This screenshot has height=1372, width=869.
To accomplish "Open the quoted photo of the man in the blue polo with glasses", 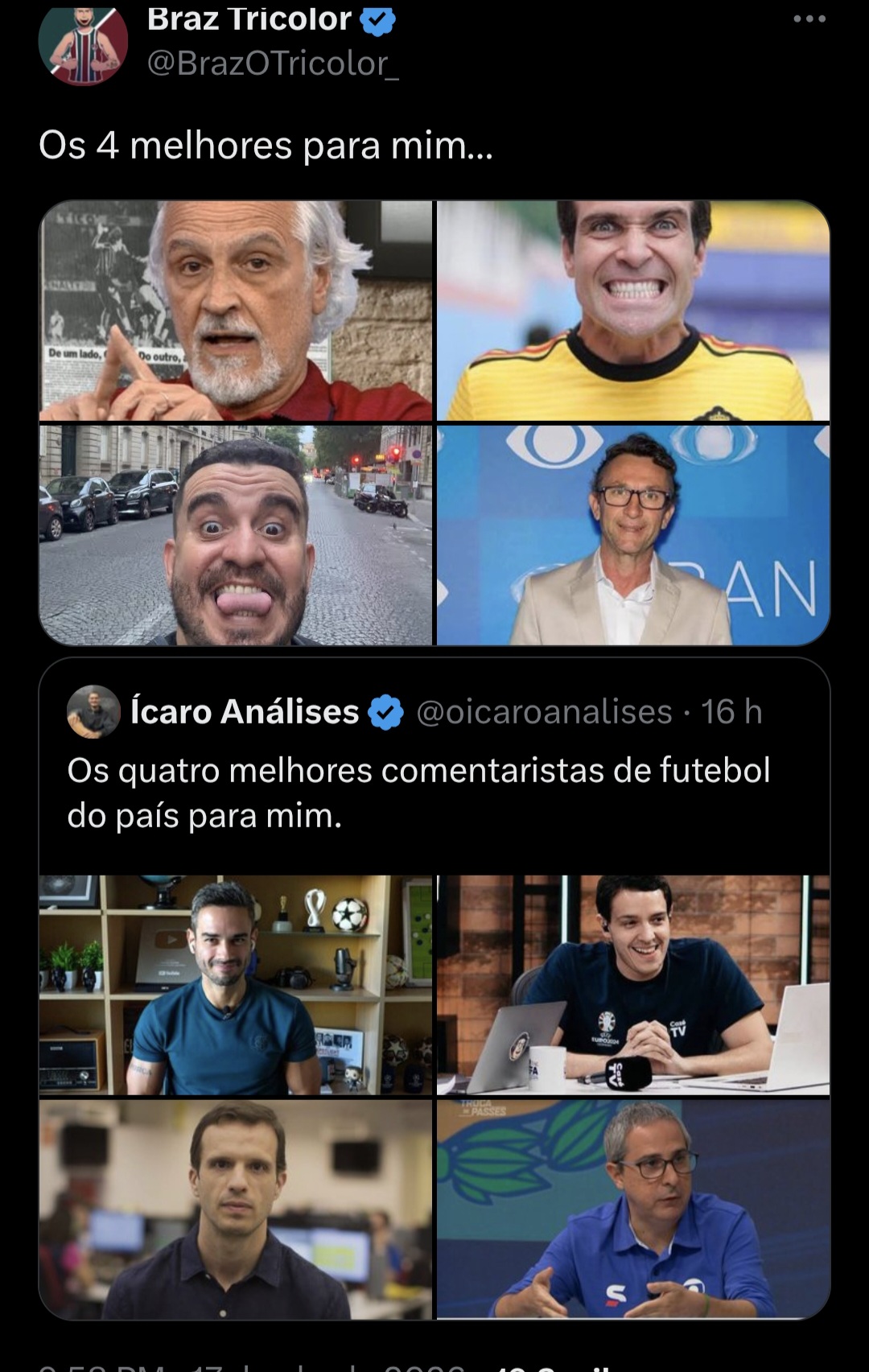I will pos(632,1209).
